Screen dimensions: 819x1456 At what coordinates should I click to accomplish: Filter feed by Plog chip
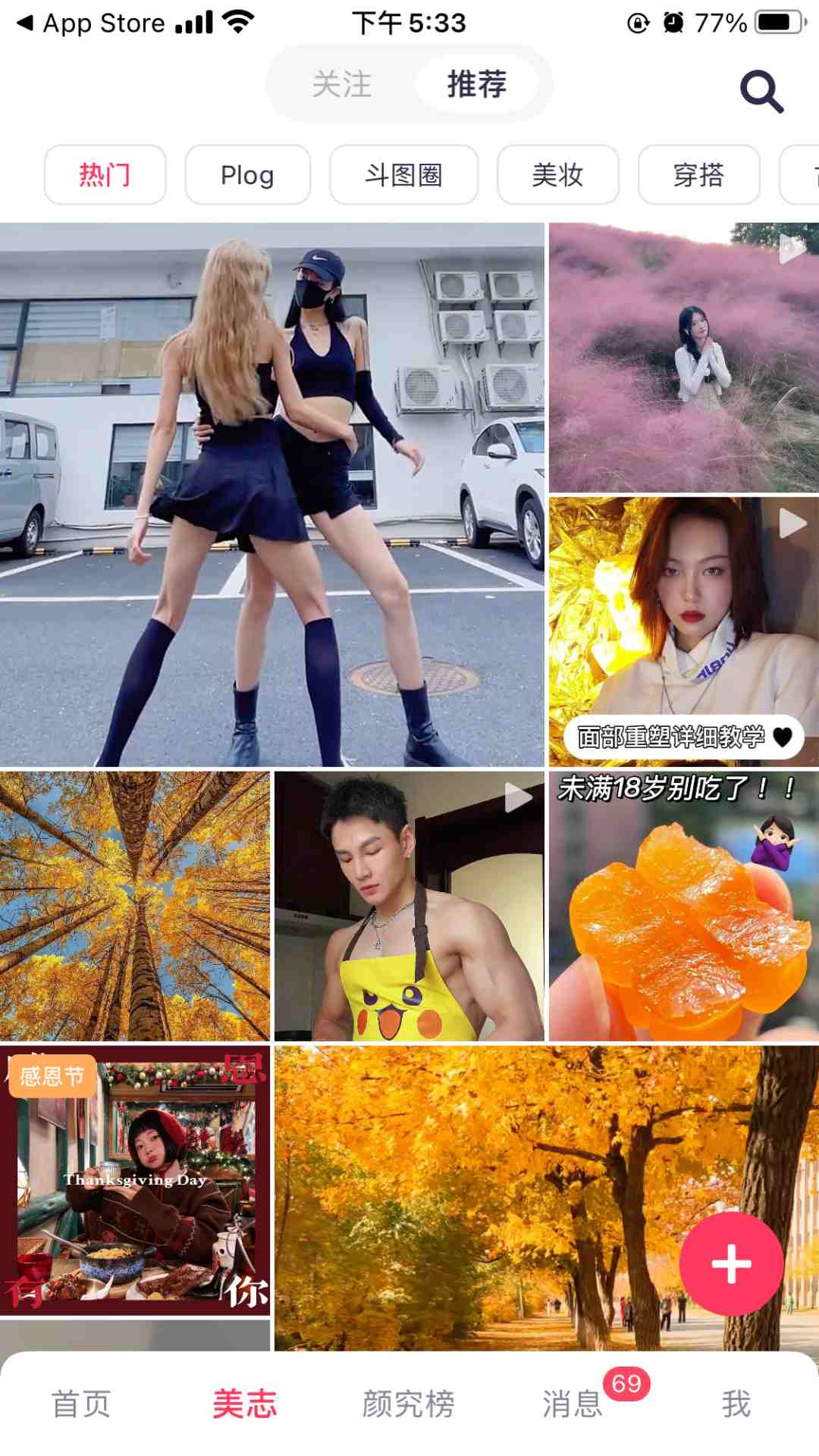click(247, 175)
